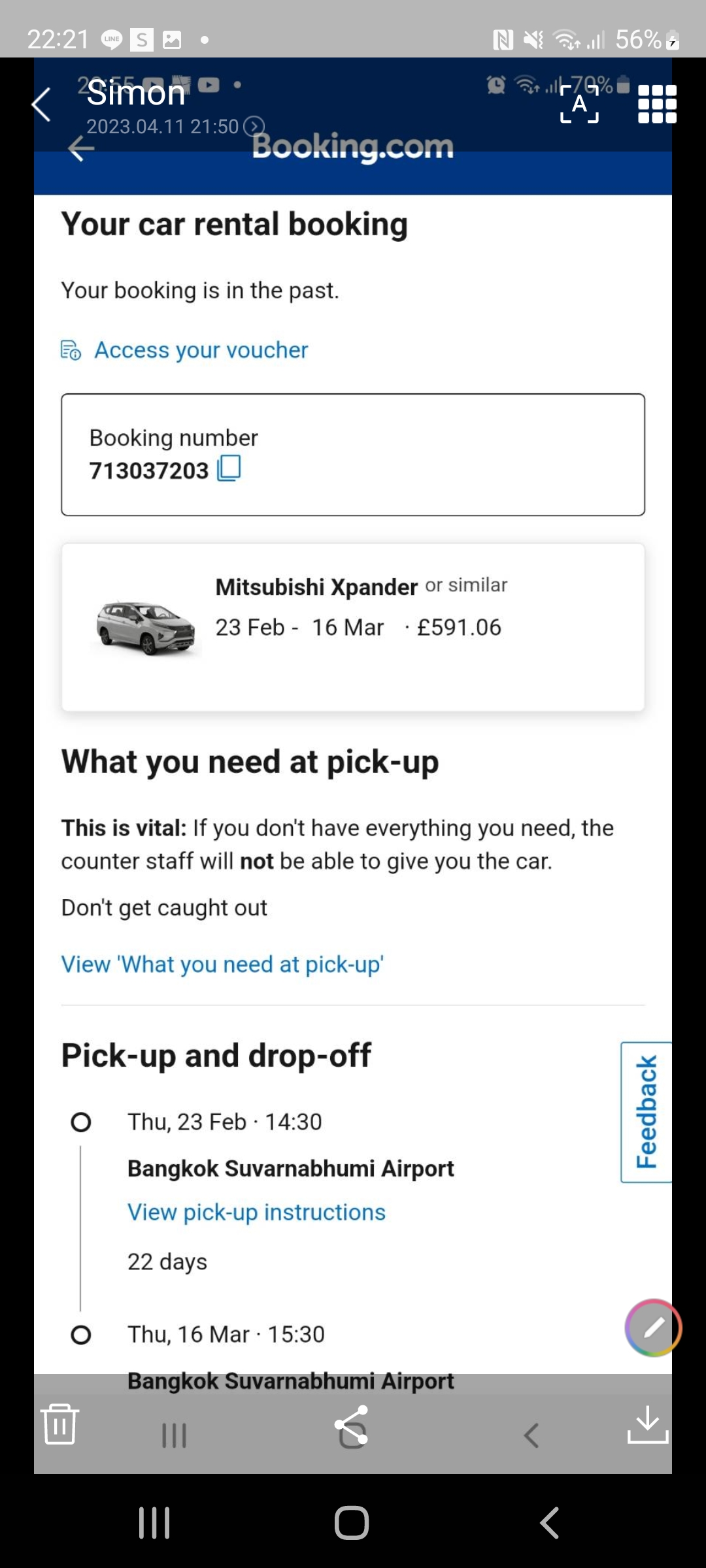Open the three-line menu in bottom toolbar

(x=173, y=1435)
